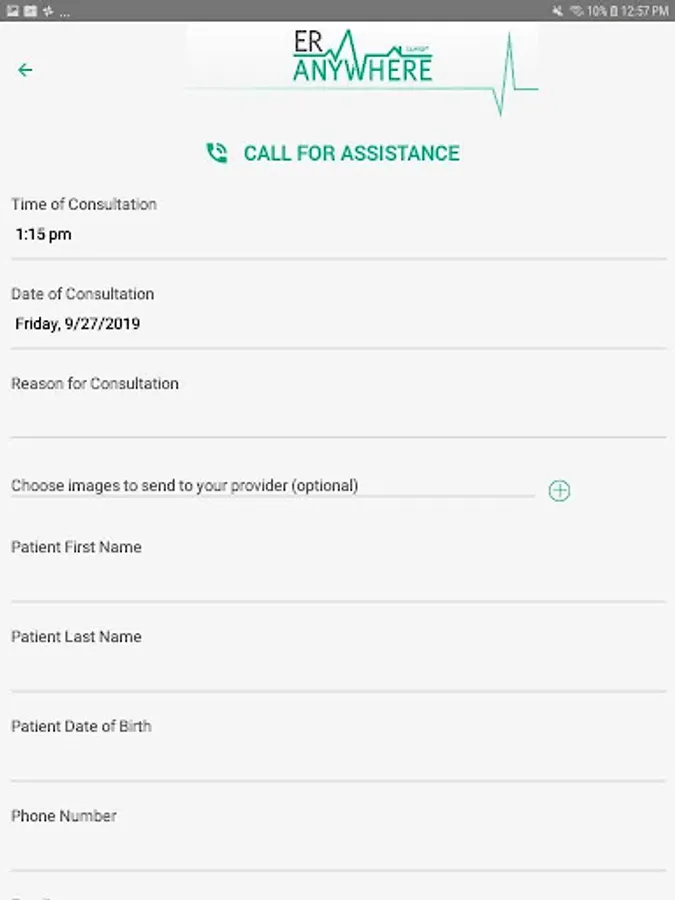The height and width of the screenshot is (900, 675).
Task: Select the Patient First Name field
Action: pos(338,578)
